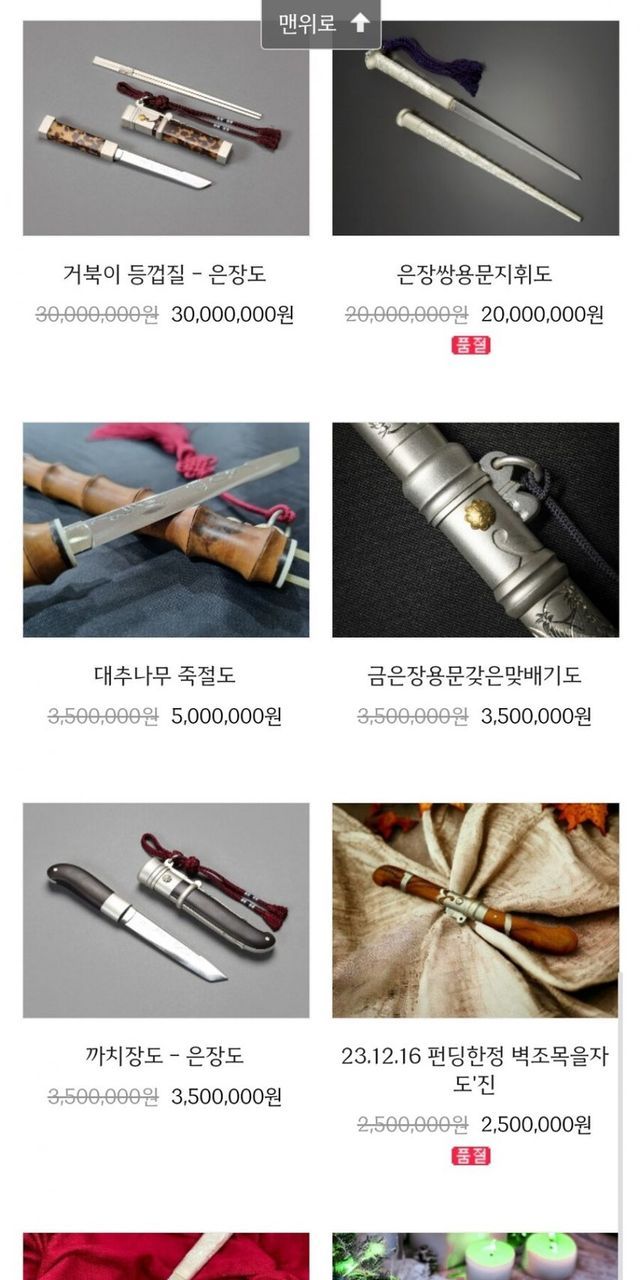Select the 금은장용문갖은맞배기도 item

(x=475, y=530)
